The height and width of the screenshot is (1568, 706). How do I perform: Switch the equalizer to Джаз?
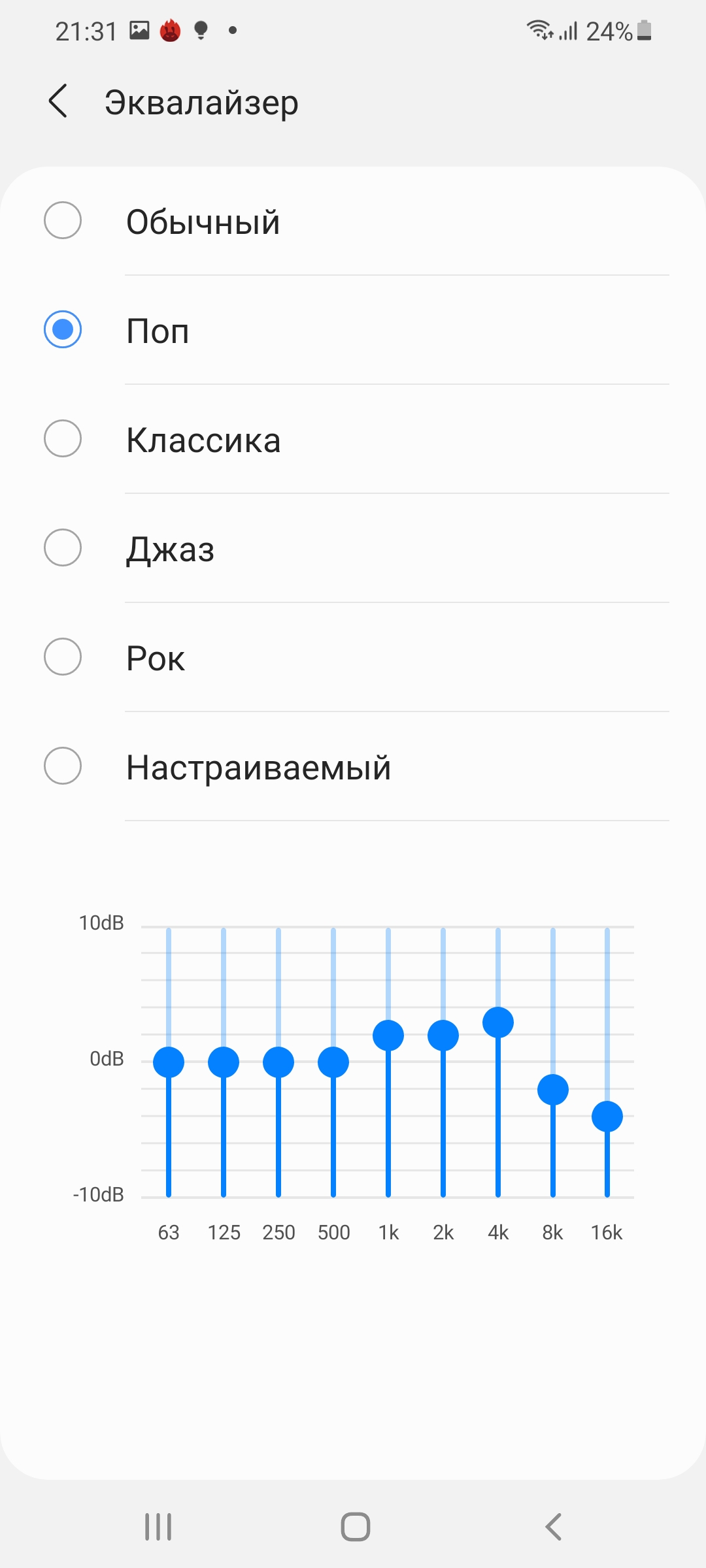pos(63,547)
